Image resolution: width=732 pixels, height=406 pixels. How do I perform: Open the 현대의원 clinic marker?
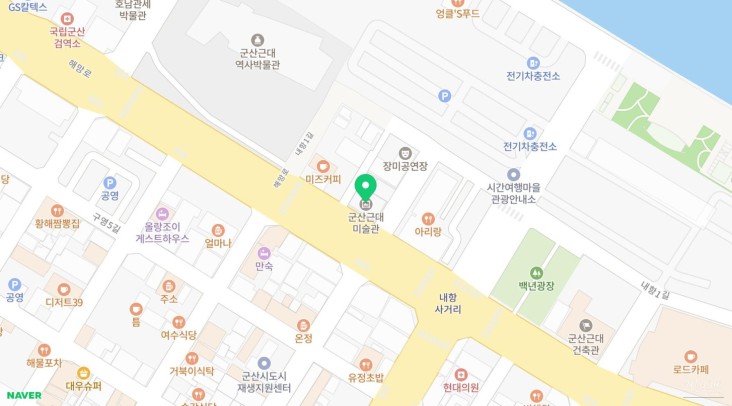(x=461, y=374)
